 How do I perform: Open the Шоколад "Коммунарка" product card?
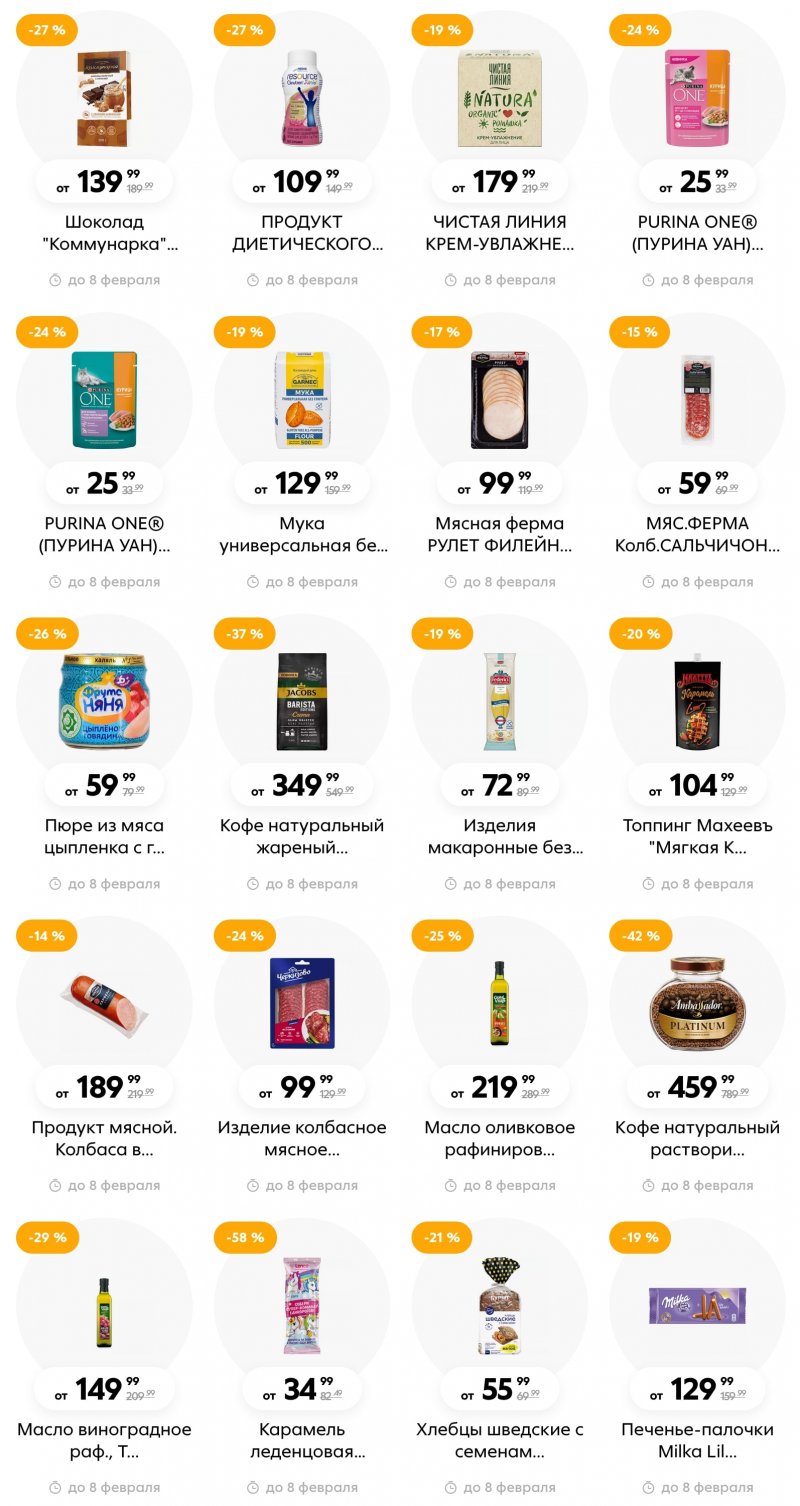click(x=104, y=100)
